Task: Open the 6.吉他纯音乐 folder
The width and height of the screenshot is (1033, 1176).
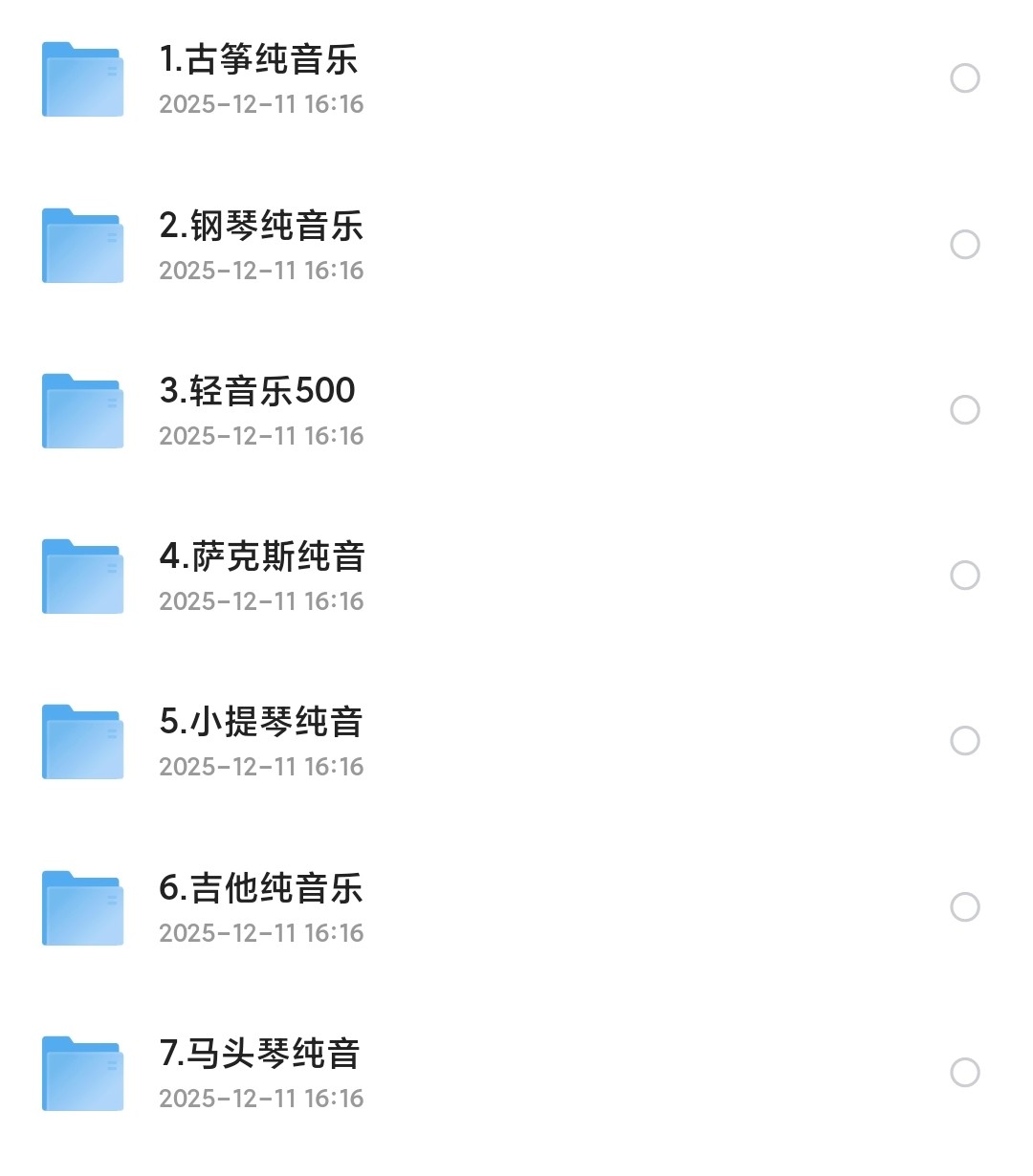Action: point(261,888)
